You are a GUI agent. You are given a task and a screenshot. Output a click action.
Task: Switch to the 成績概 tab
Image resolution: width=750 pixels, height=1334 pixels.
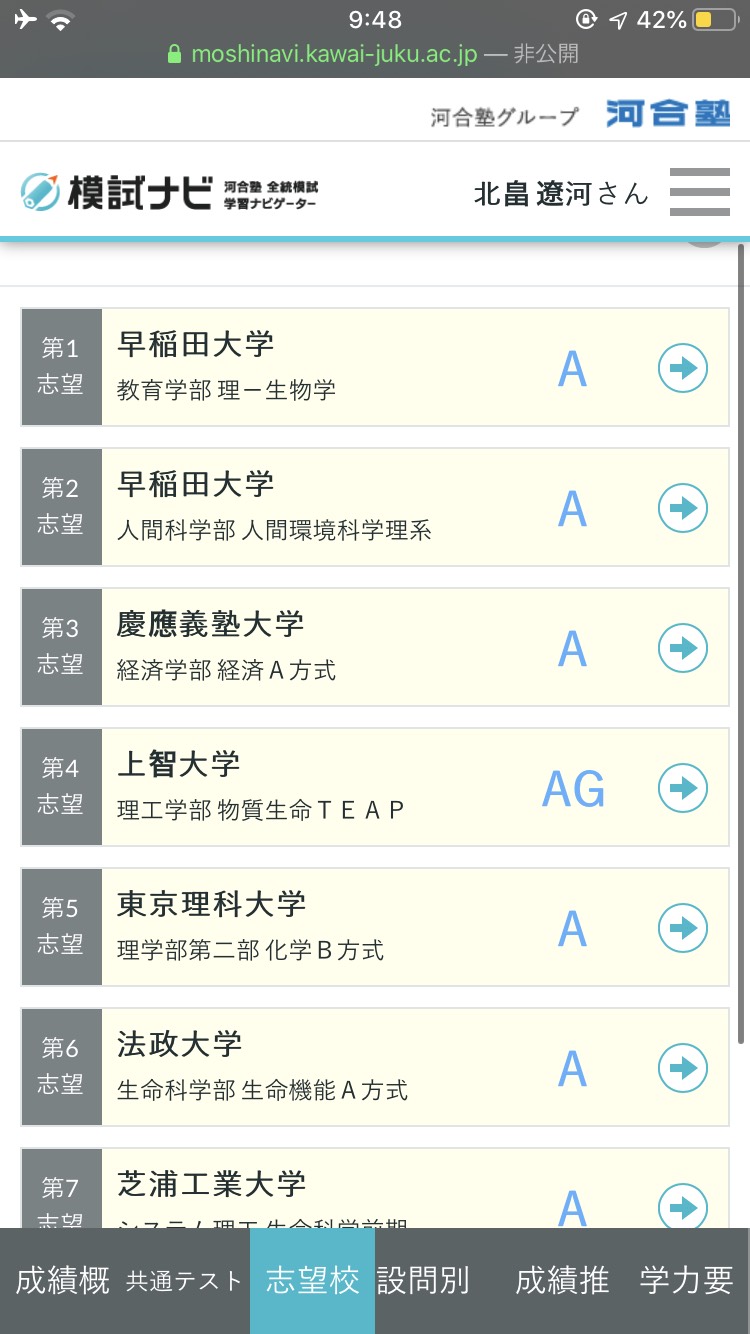pos(62,1281)
